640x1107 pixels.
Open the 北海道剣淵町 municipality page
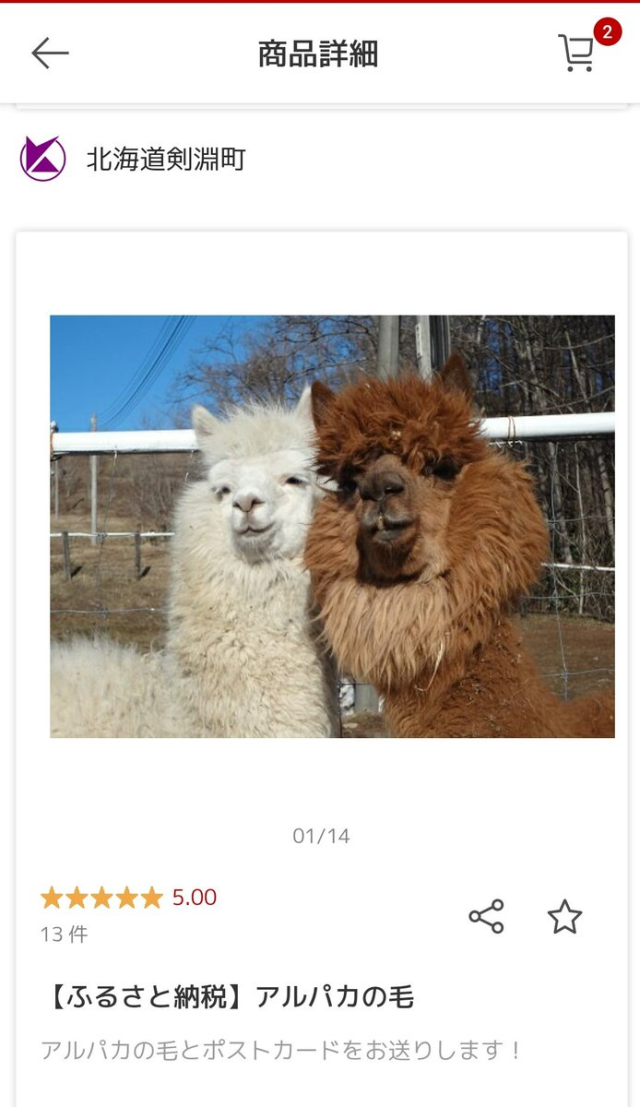coord(165,159)
